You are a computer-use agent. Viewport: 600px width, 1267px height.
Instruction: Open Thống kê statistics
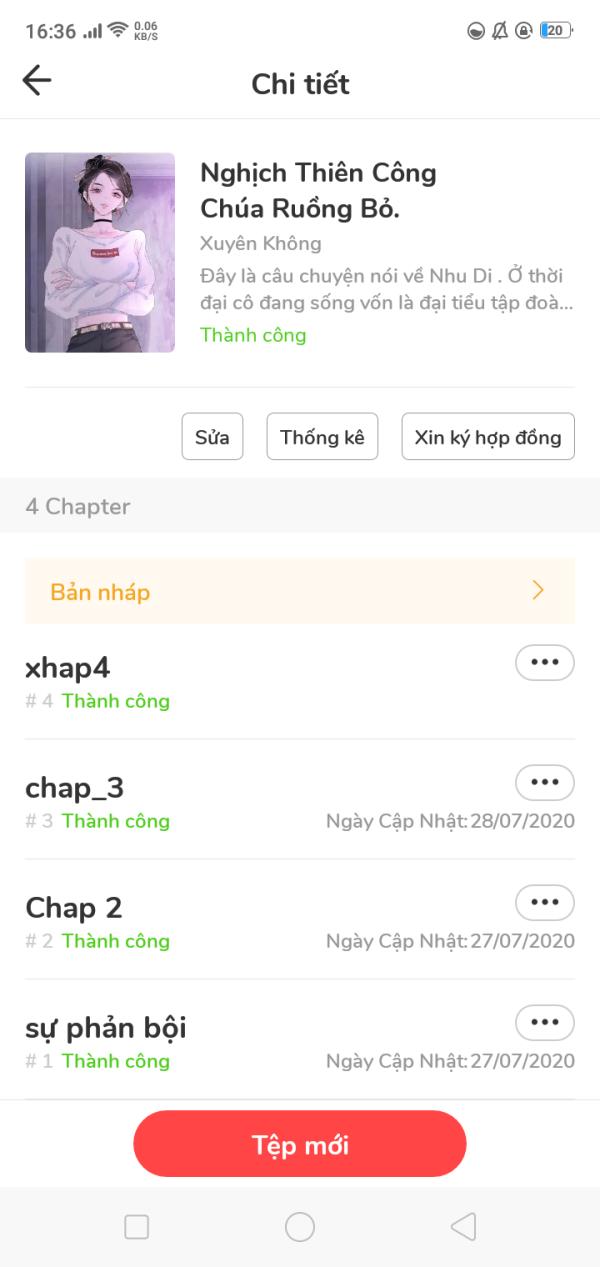click(x=322, y=437)
